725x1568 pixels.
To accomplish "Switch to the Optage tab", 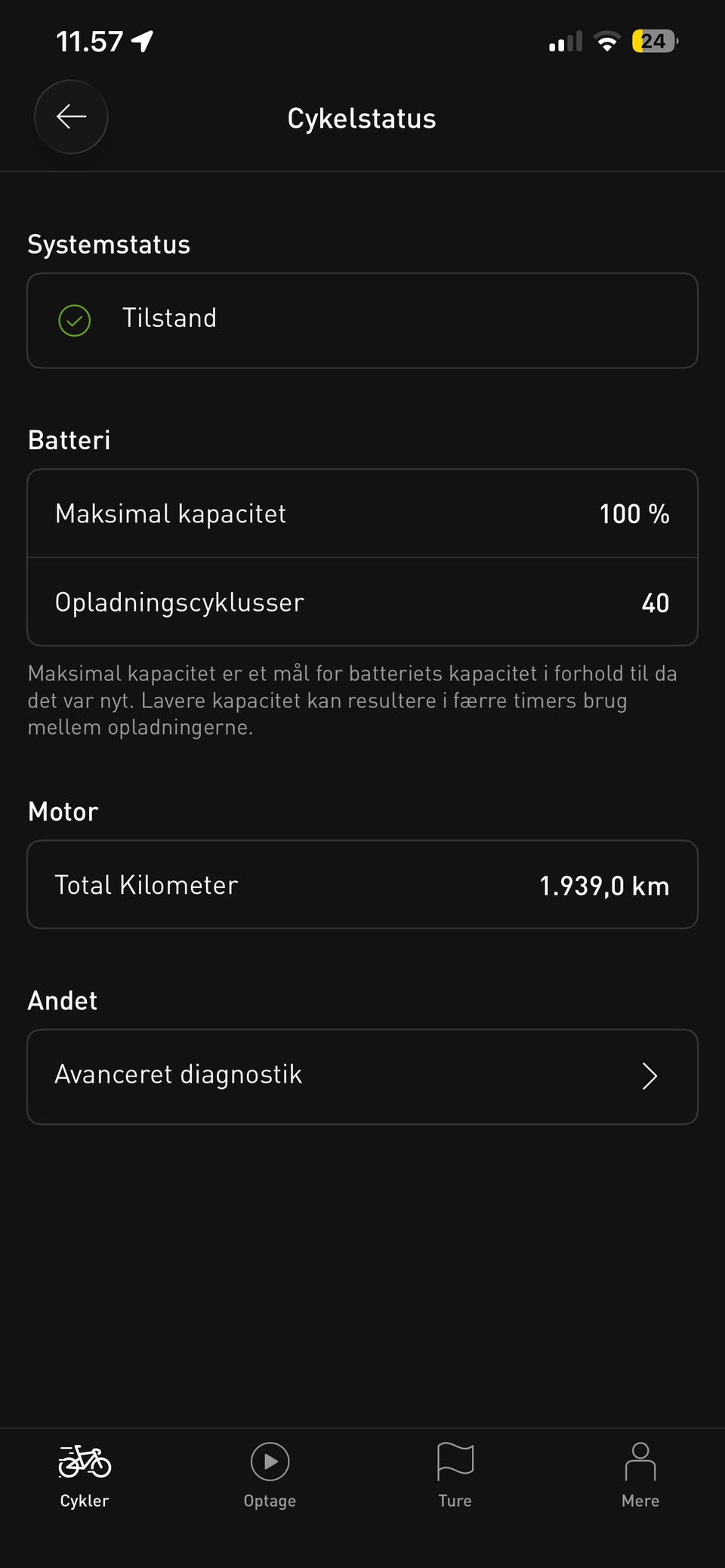I will [270, 1476].
